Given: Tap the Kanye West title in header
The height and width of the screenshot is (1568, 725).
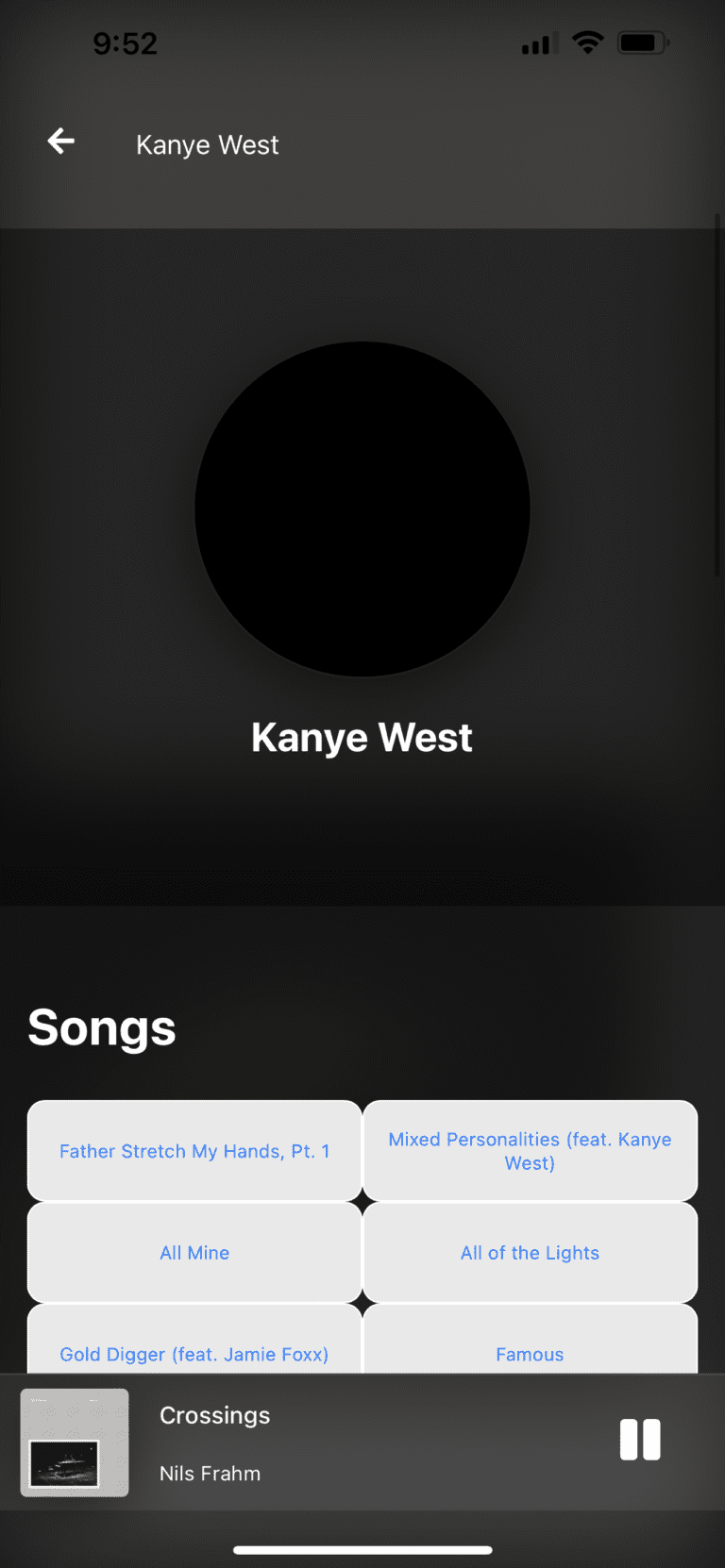Looking at the screenshot, I should (x=207, y=144).
